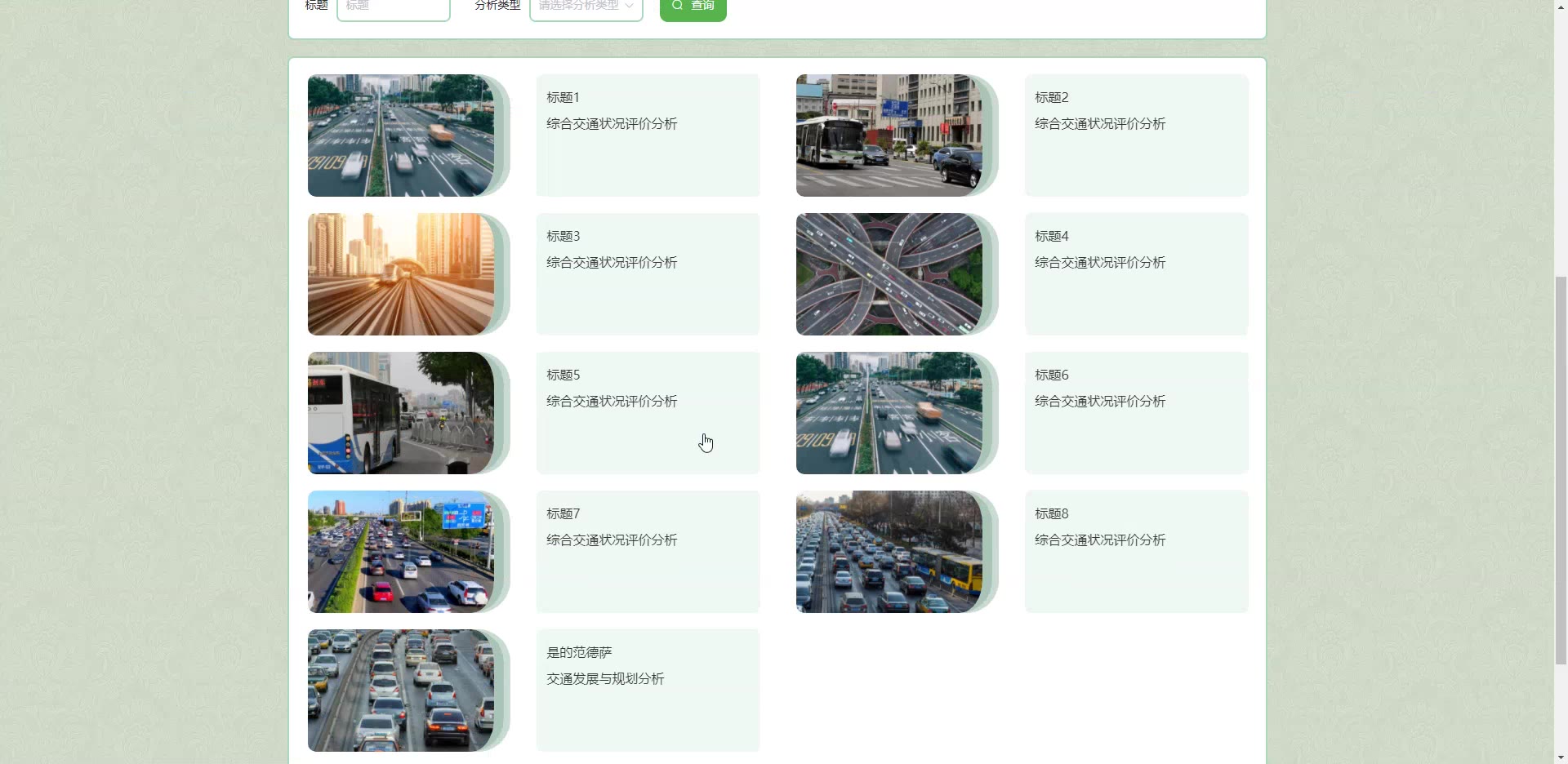Image resolution: width=1568 pixels, height=764 pixels.
Task: Tap the green 查询 button
Action: (693, 7)
